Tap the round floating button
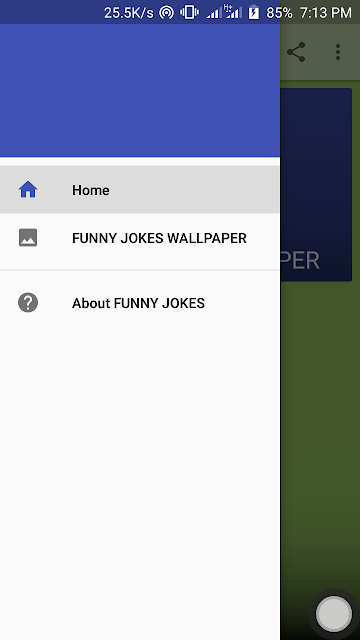360x640 pixels. point(333,614)
